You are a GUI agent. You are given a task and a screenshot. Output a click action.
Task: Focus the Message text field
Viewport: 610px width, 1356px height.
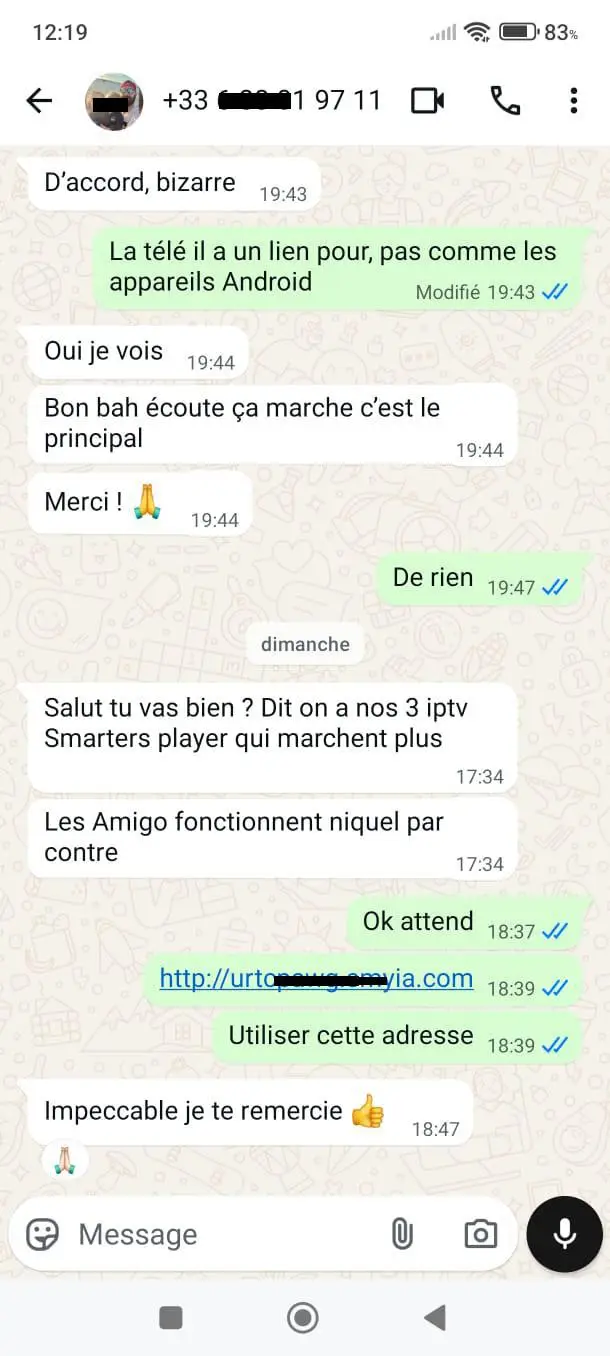(x=220, y=1235)
